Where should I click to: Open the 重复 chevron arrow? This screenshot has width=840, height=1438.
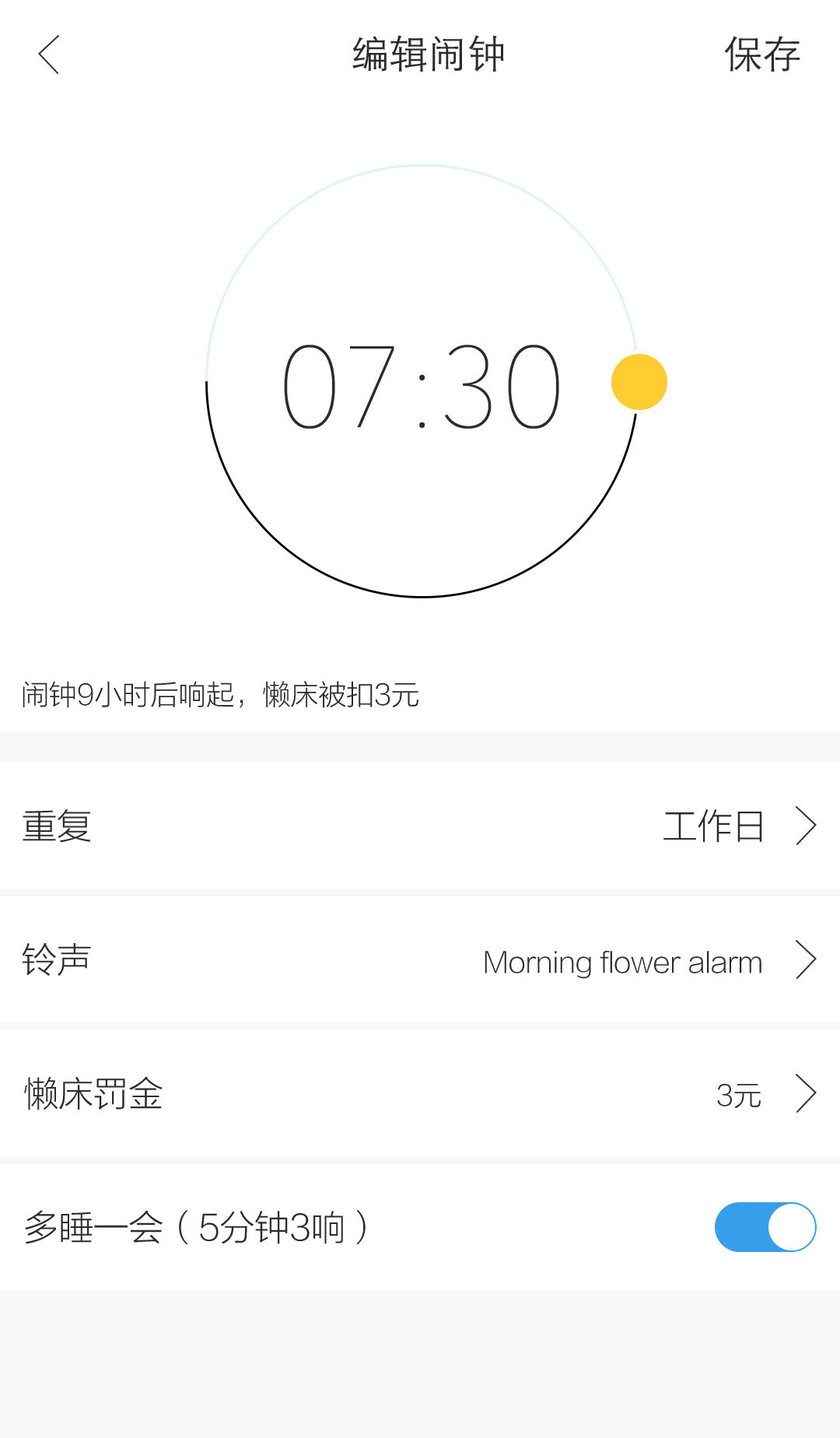point(807,827)
